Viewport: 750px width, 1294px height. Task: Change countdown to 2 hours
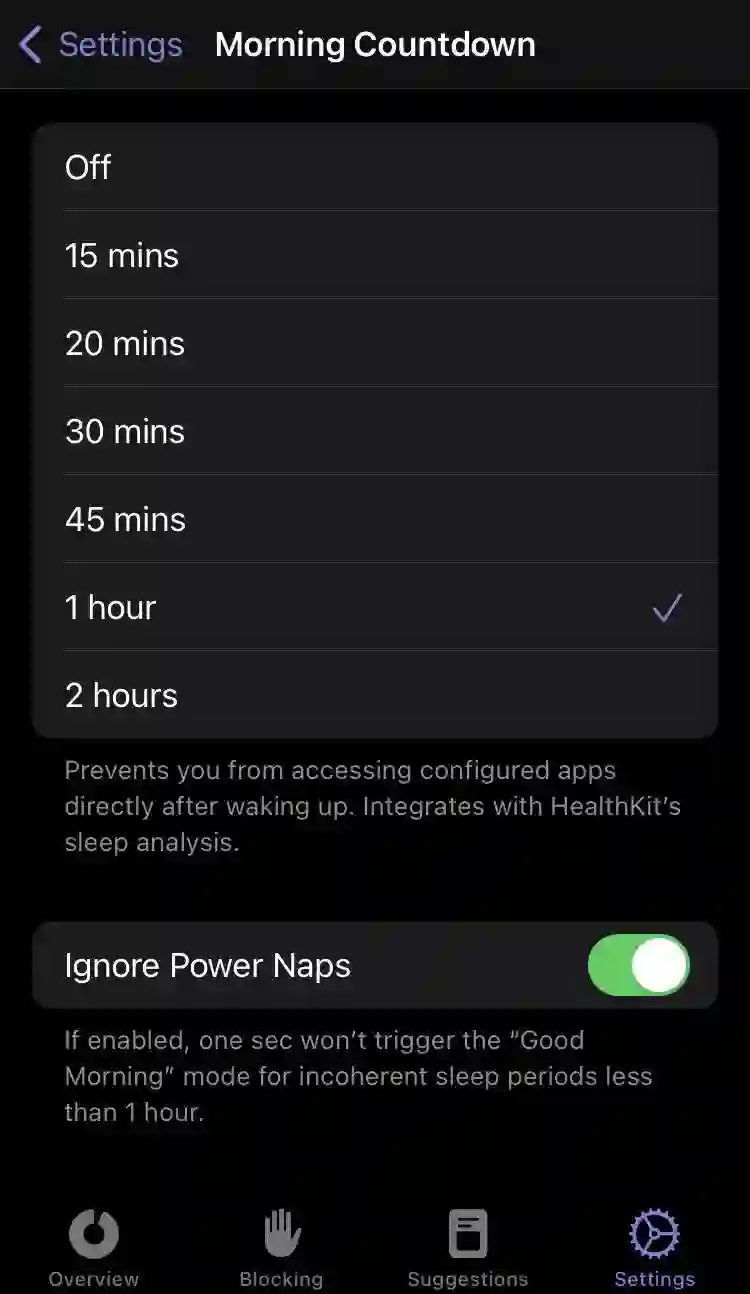point(375,695)
